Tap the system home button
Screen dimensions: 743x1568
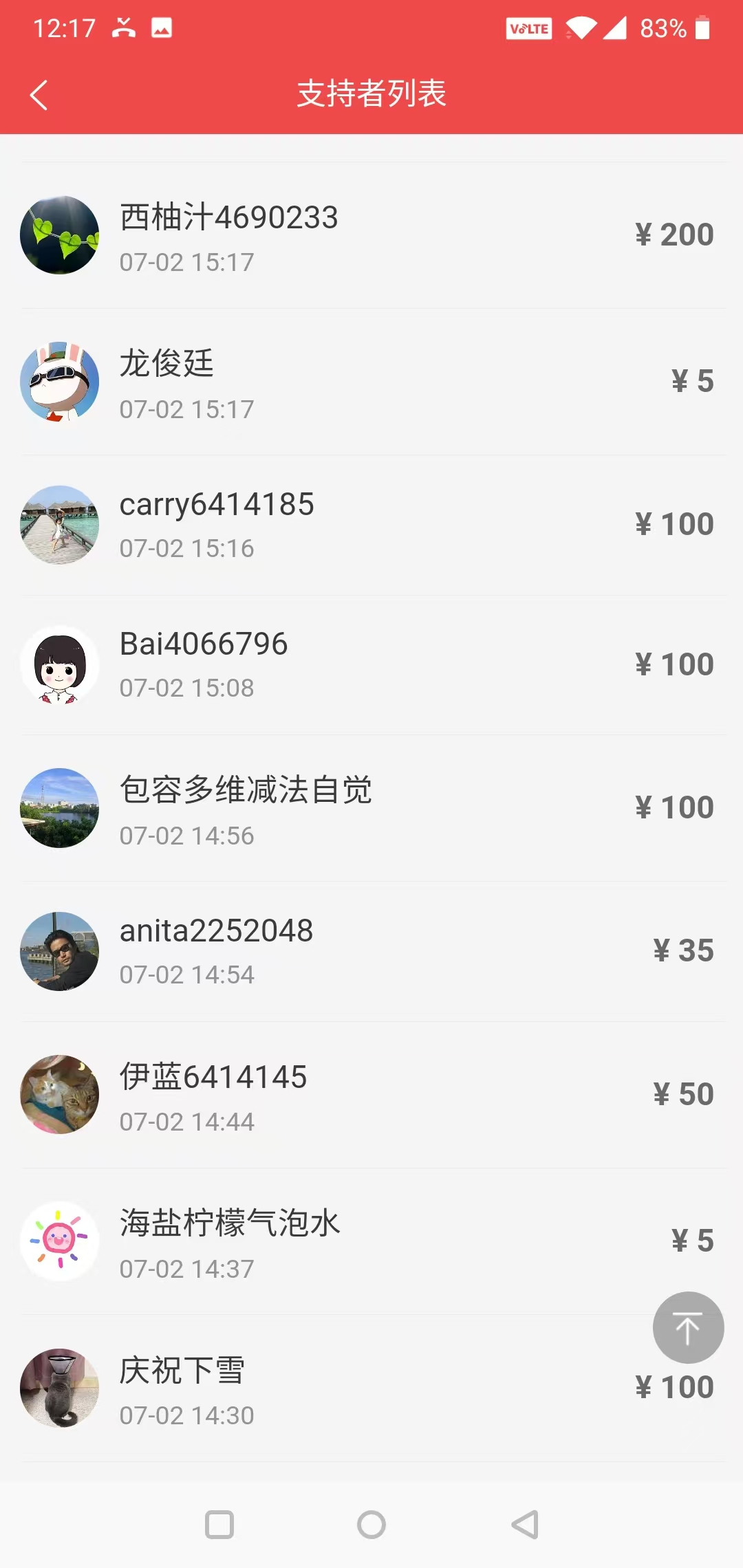coord(371,1525)
